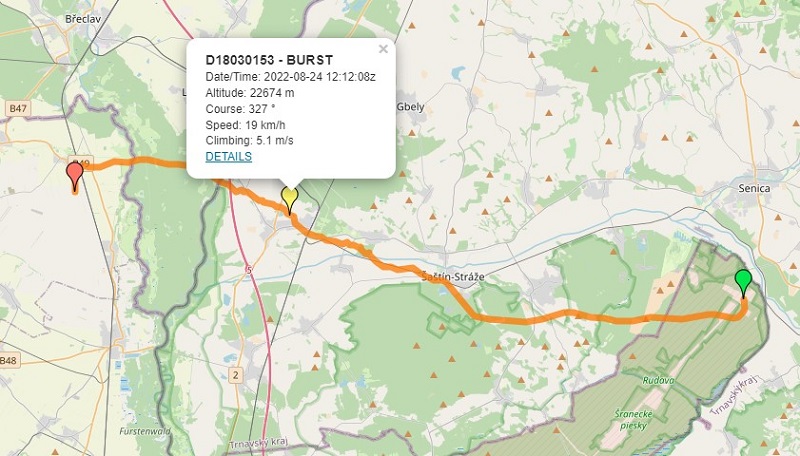Select the red map marker

click(x=74, y=176)
